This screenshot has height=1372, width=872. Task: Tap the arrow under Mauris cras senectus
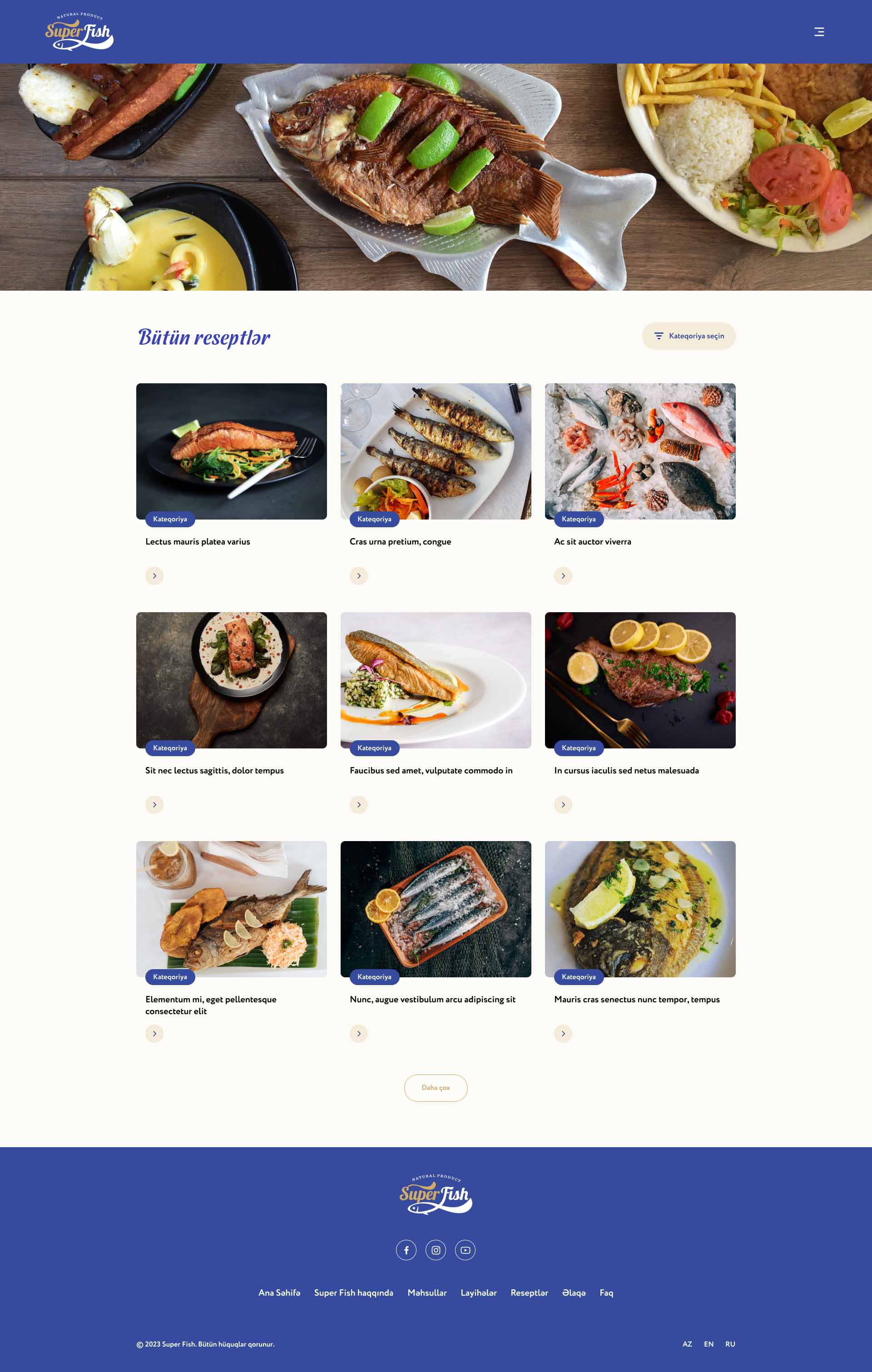pos(563,1034)
